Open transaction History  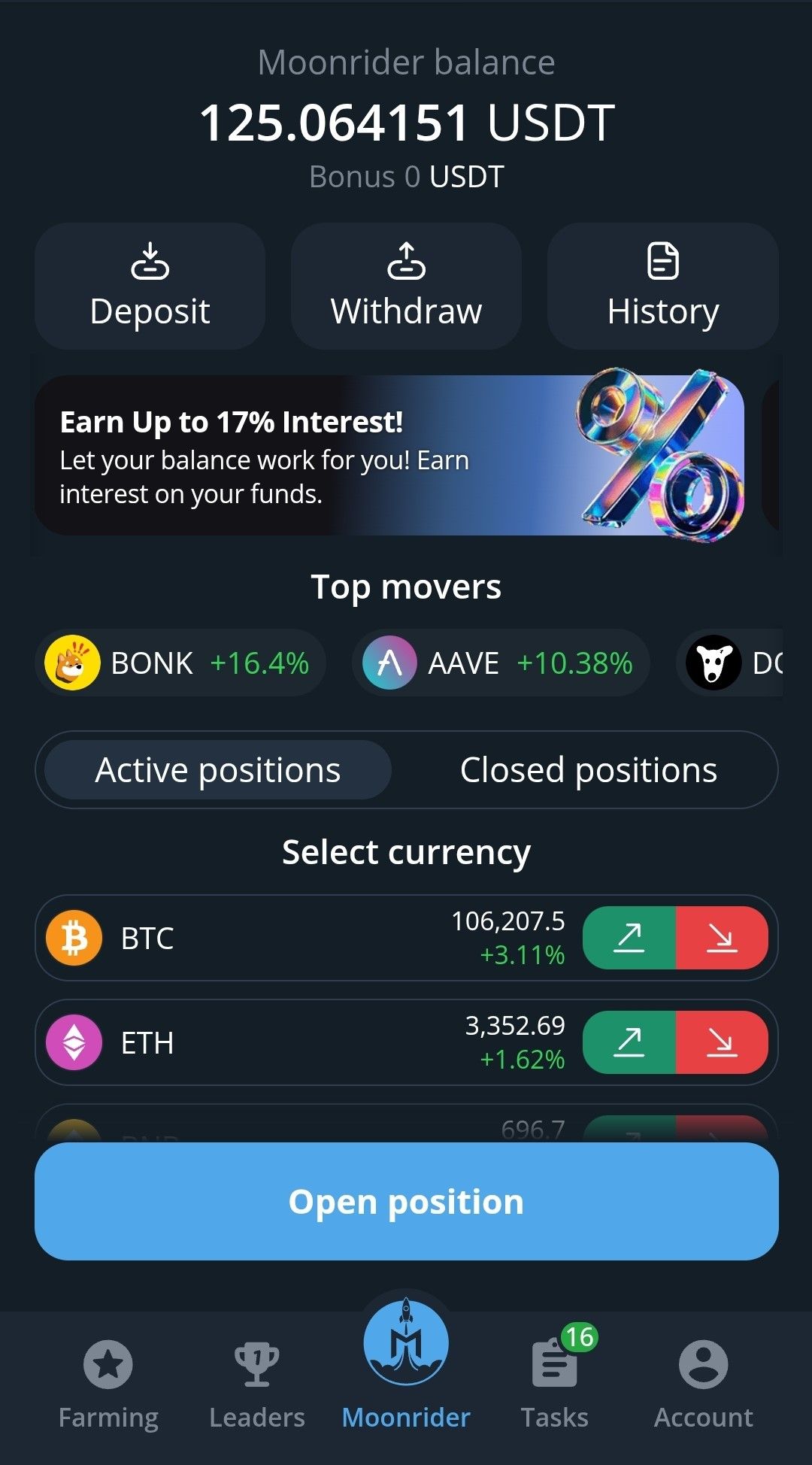pyautogui.click(x=662, y=261)
